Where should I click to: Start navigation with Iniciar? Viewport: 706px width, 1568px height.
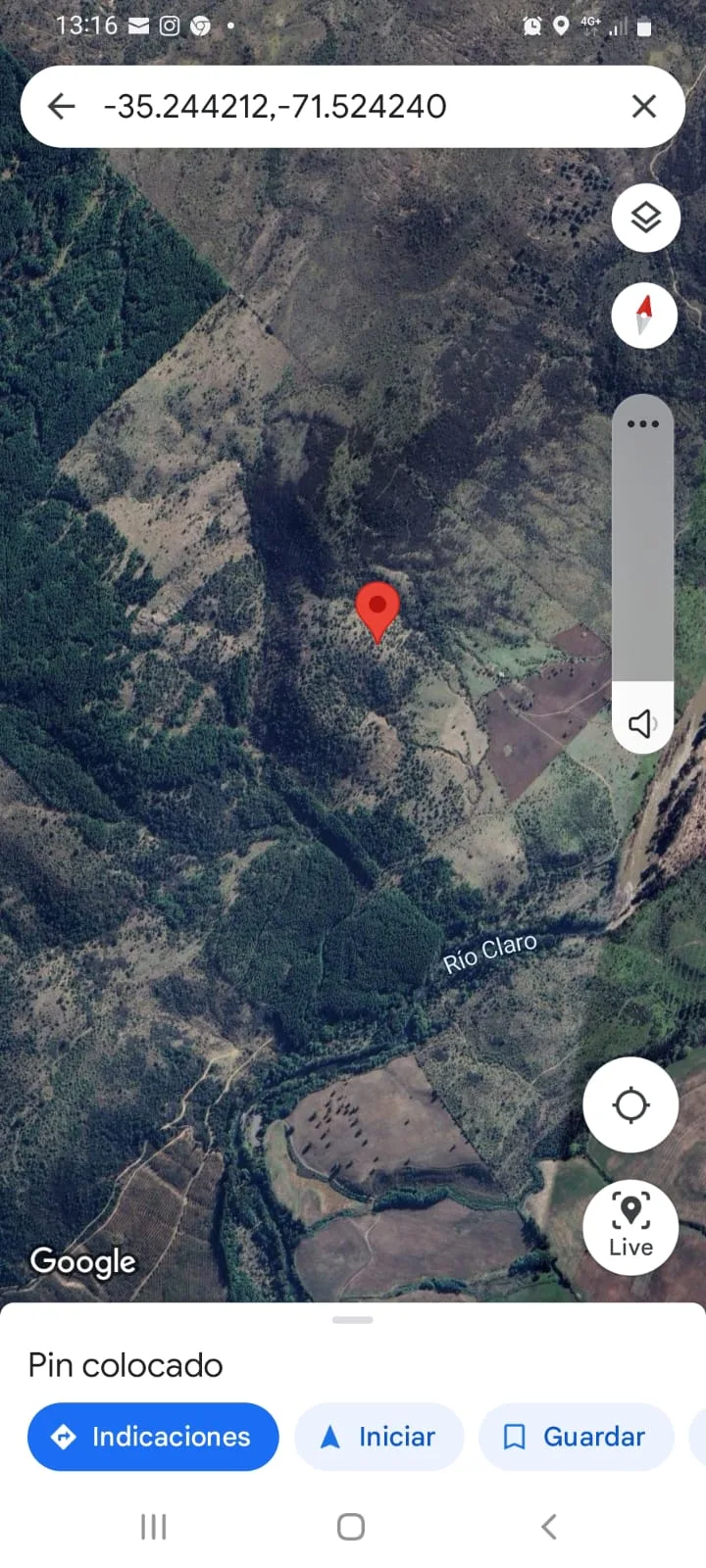[x=378, y=1437]
